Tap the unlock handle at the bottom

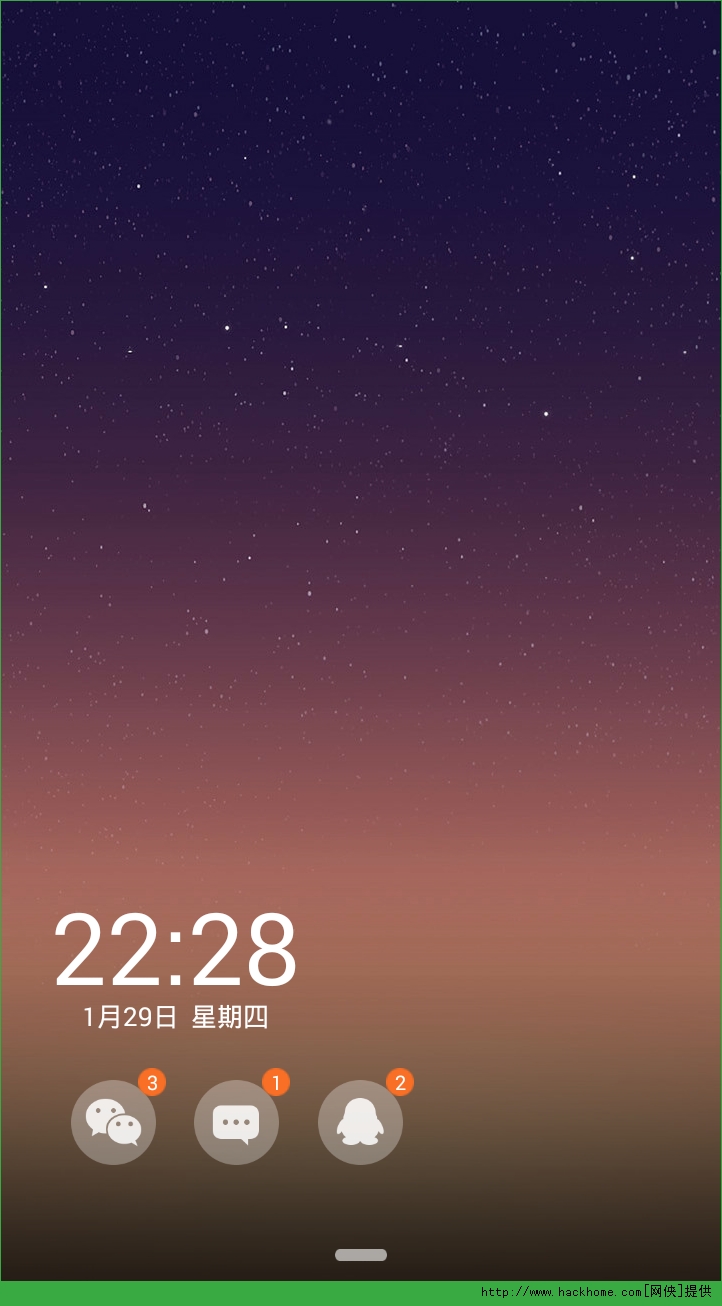[x=361, y=1255]
